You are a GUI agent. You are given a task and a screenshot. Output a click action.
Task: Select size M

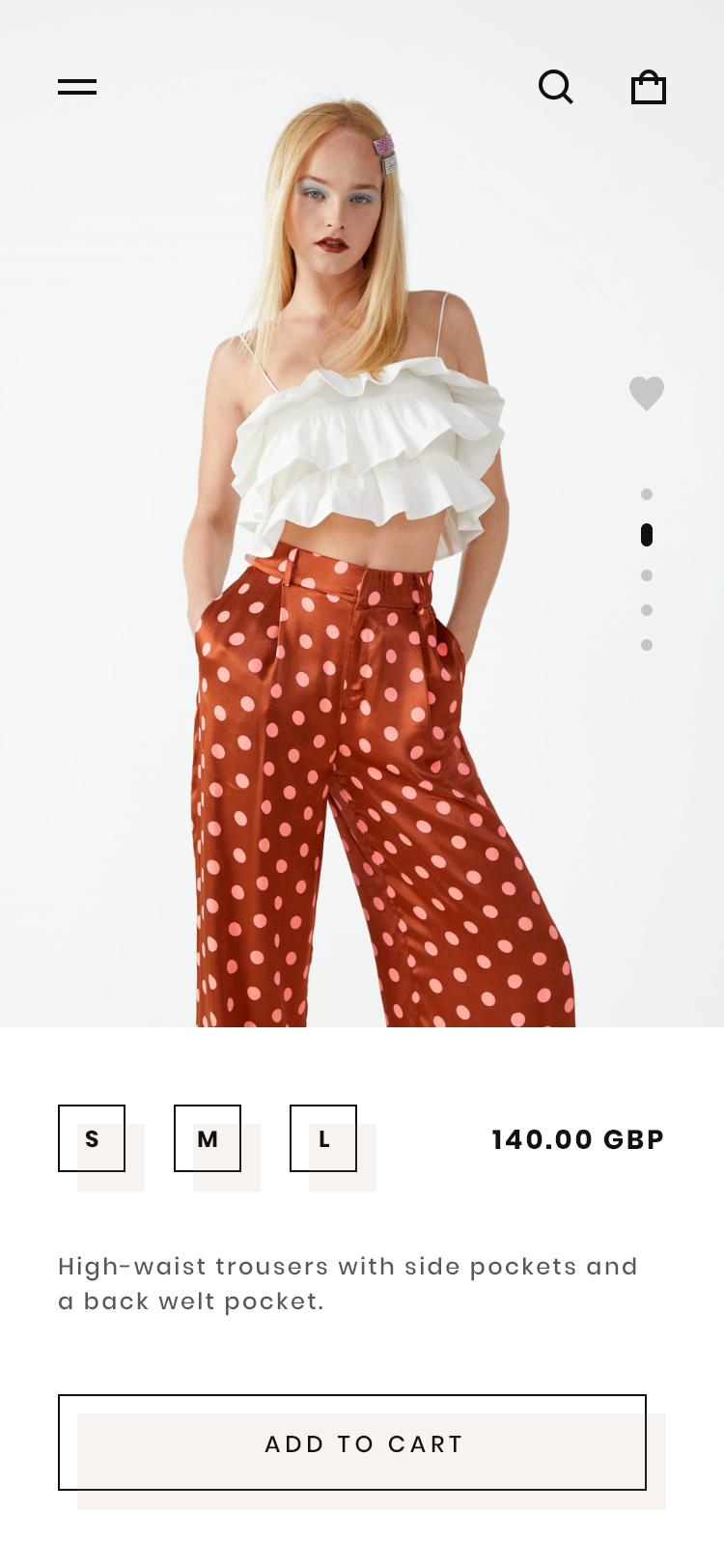coord(208,1138)
